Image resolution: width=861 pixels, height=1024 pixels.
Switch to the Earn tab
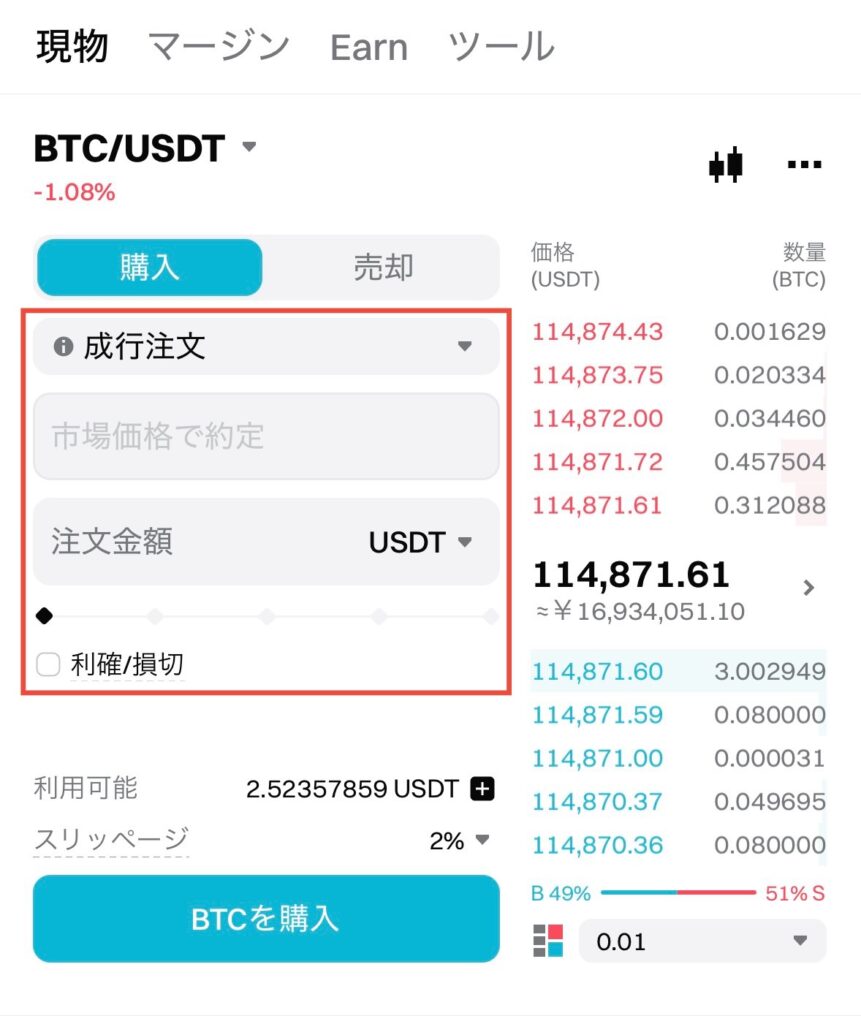368,47
